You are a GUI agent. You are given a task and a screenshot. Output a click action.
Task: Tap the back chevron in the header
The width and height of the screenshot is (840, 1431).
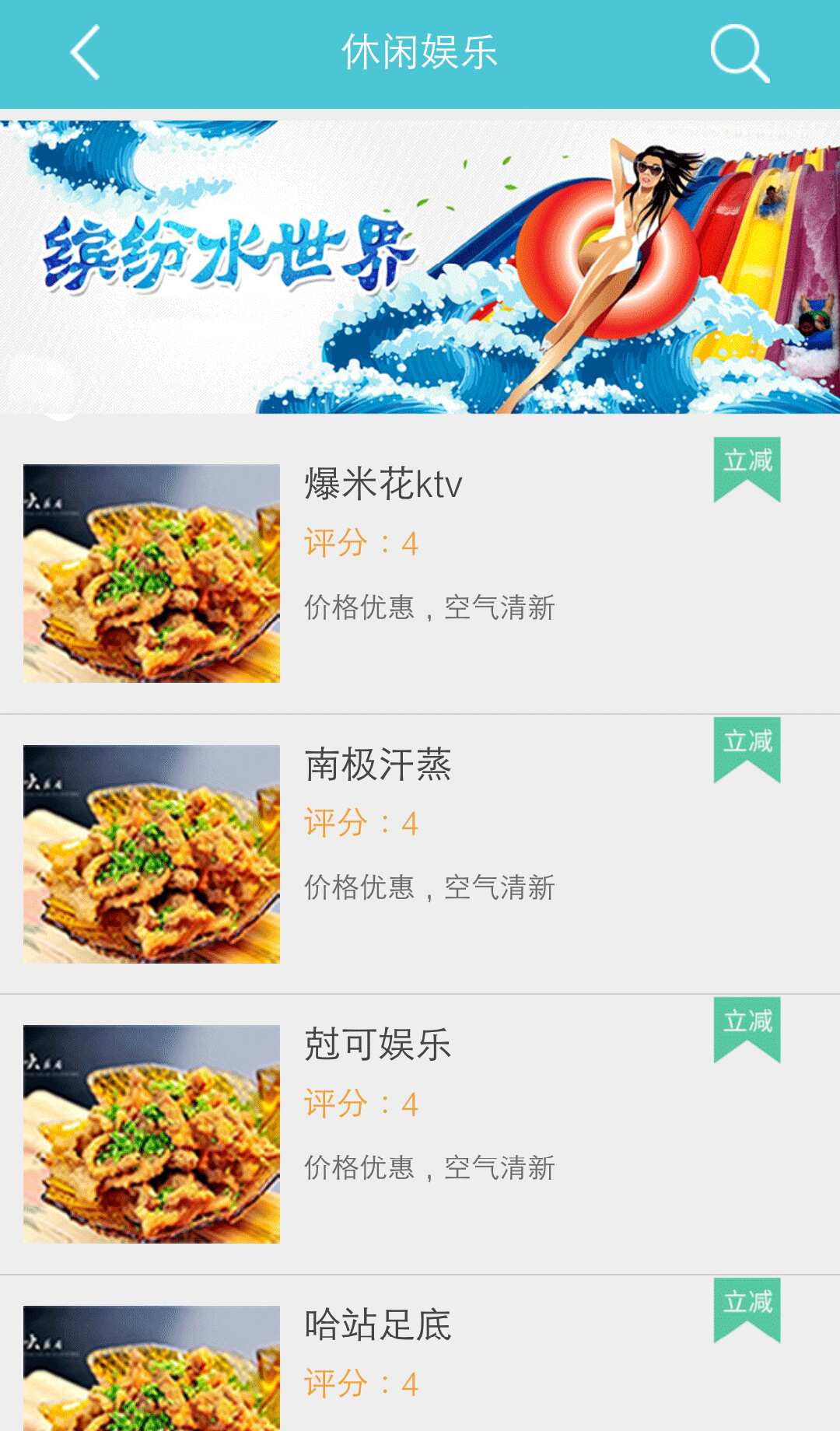tap(83, 53)
